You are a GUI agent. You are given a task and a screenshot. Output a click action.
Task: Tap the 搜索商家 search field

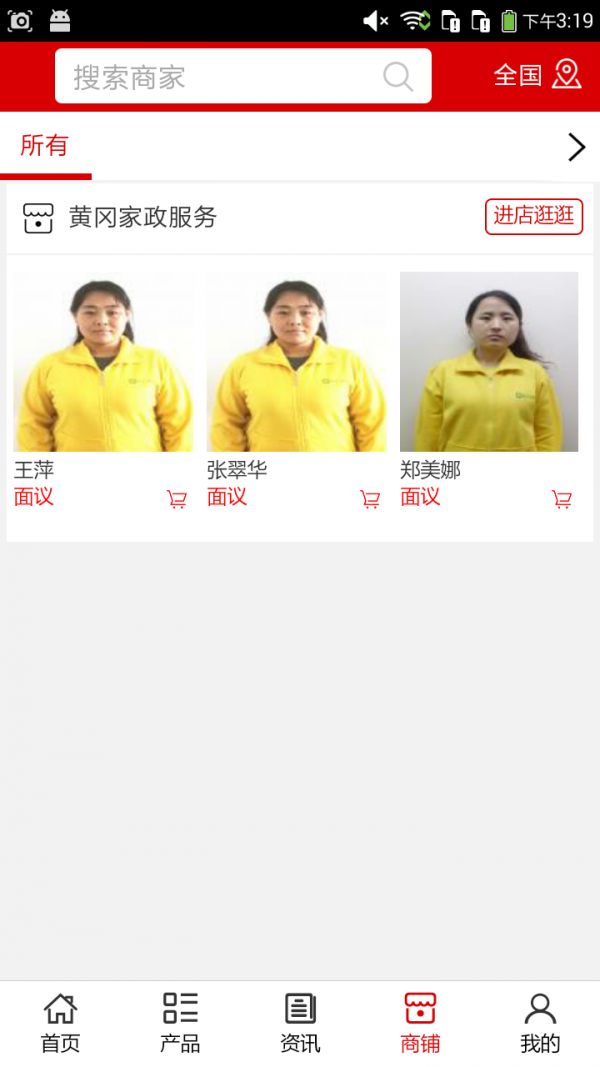coord(230,77)
